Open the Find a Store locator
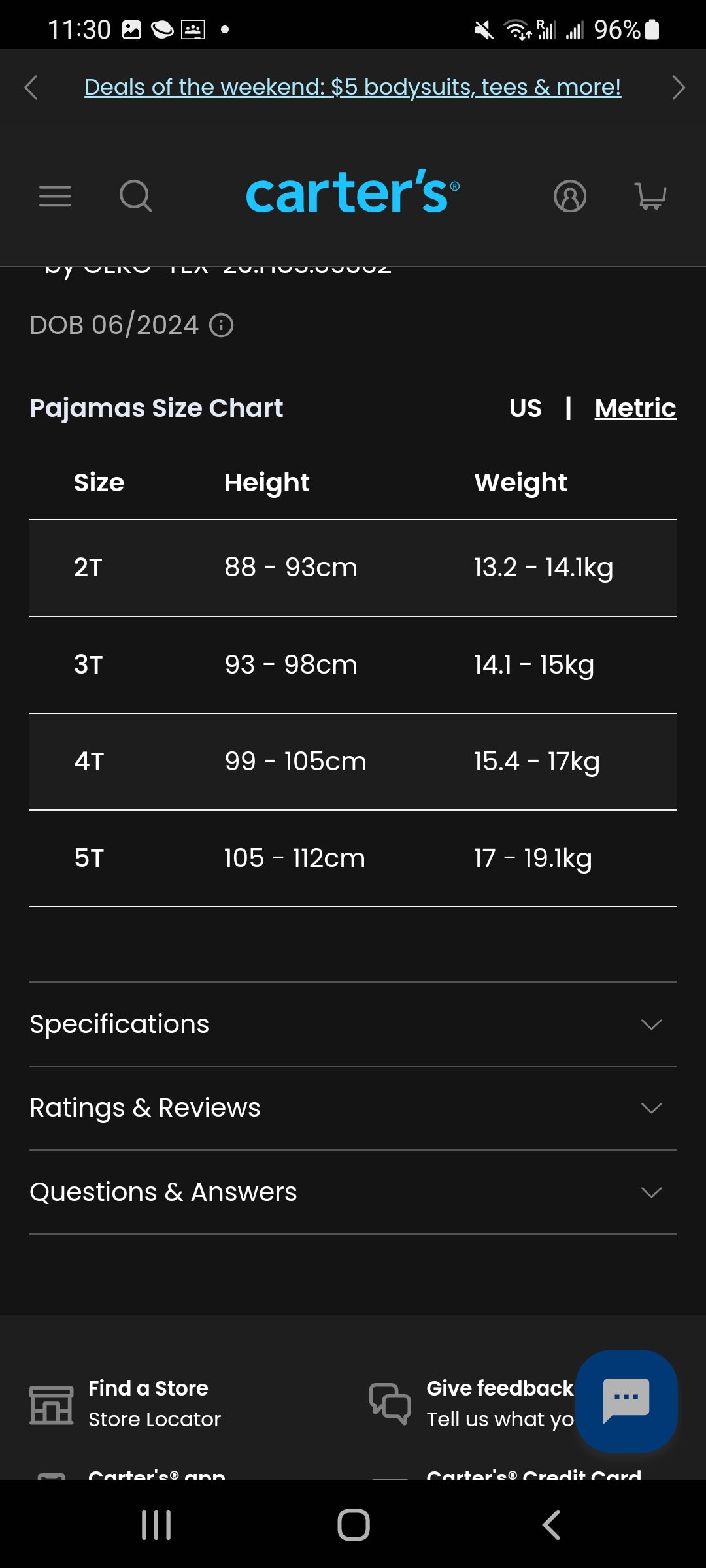Viewport: 706px width, 1568px height. pyautogui.click(x=148, y=1403)
